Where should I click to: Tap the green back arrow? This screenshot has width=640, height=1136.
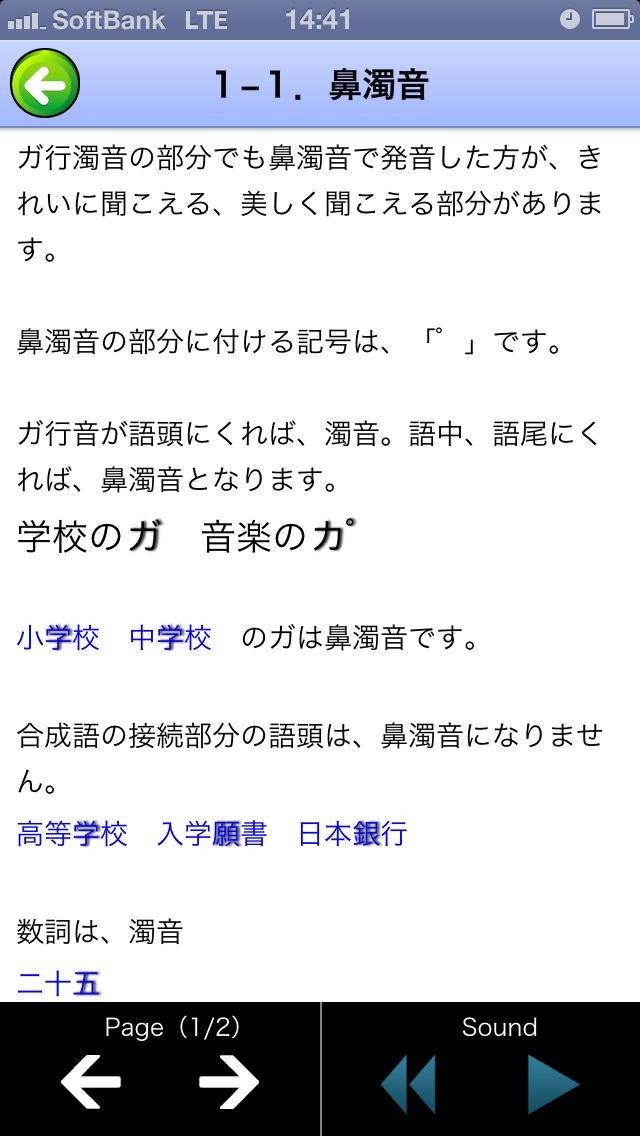click(x=45, y=86)
